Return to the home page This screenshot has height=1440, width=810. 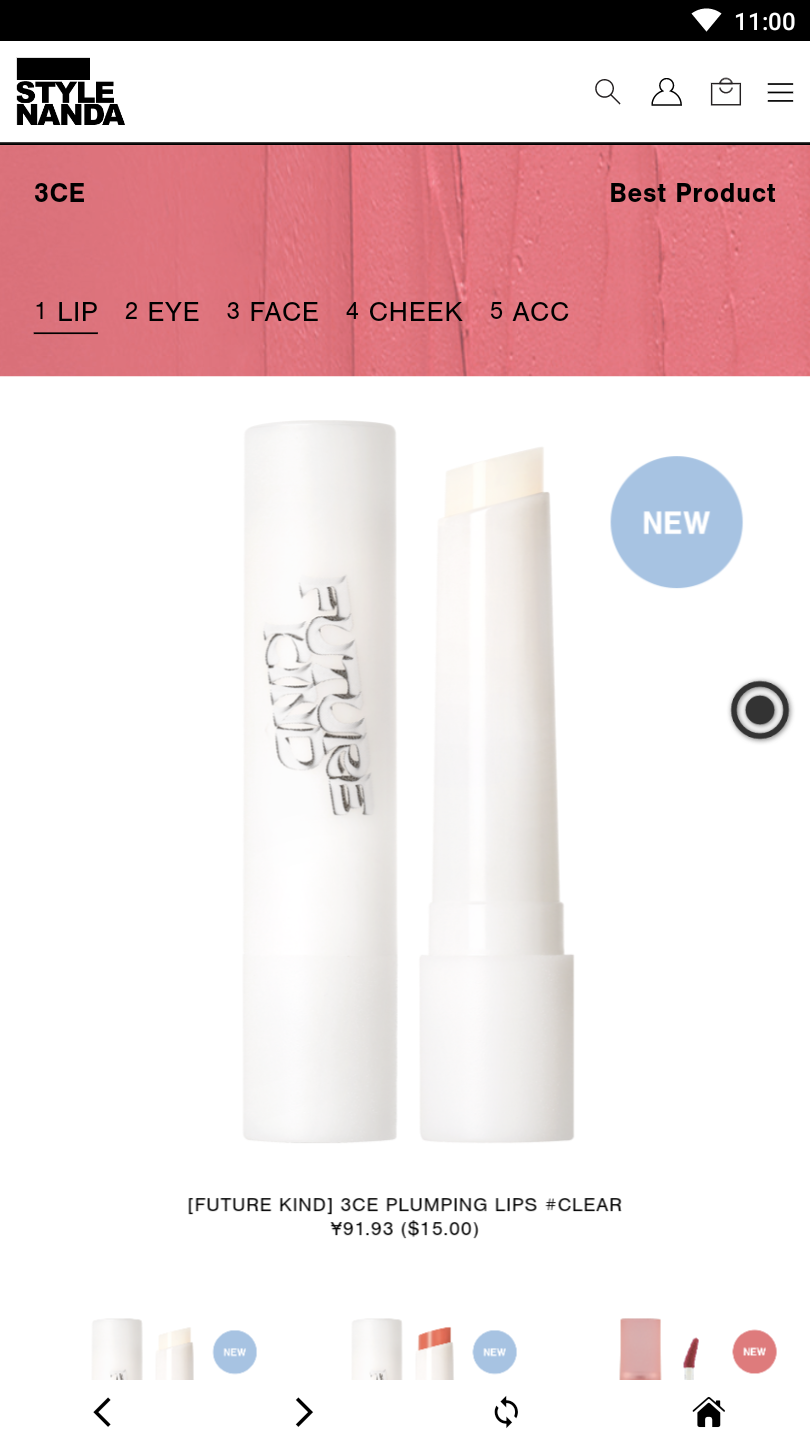click(709, 1411)
